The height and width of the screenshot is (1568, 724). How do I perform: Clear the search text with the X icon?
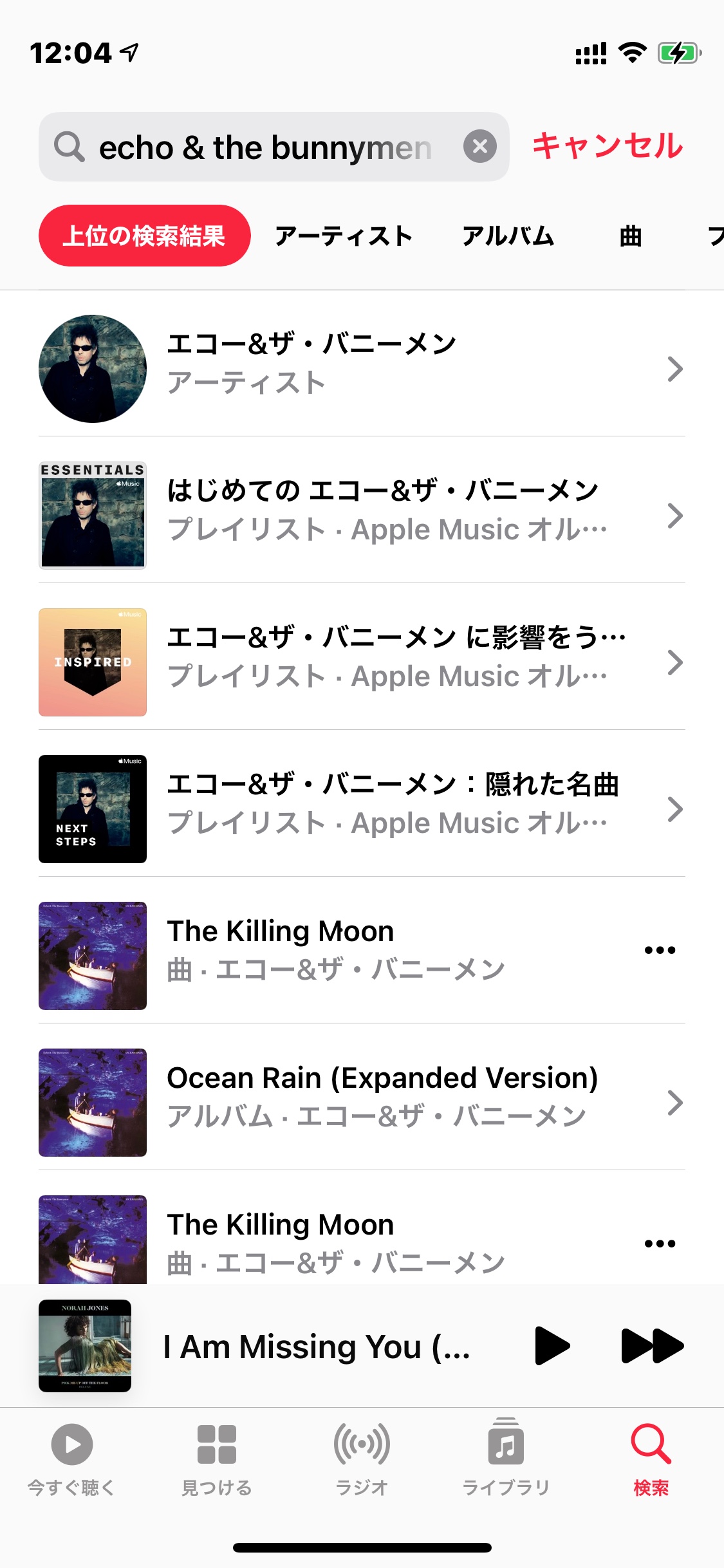480,147
